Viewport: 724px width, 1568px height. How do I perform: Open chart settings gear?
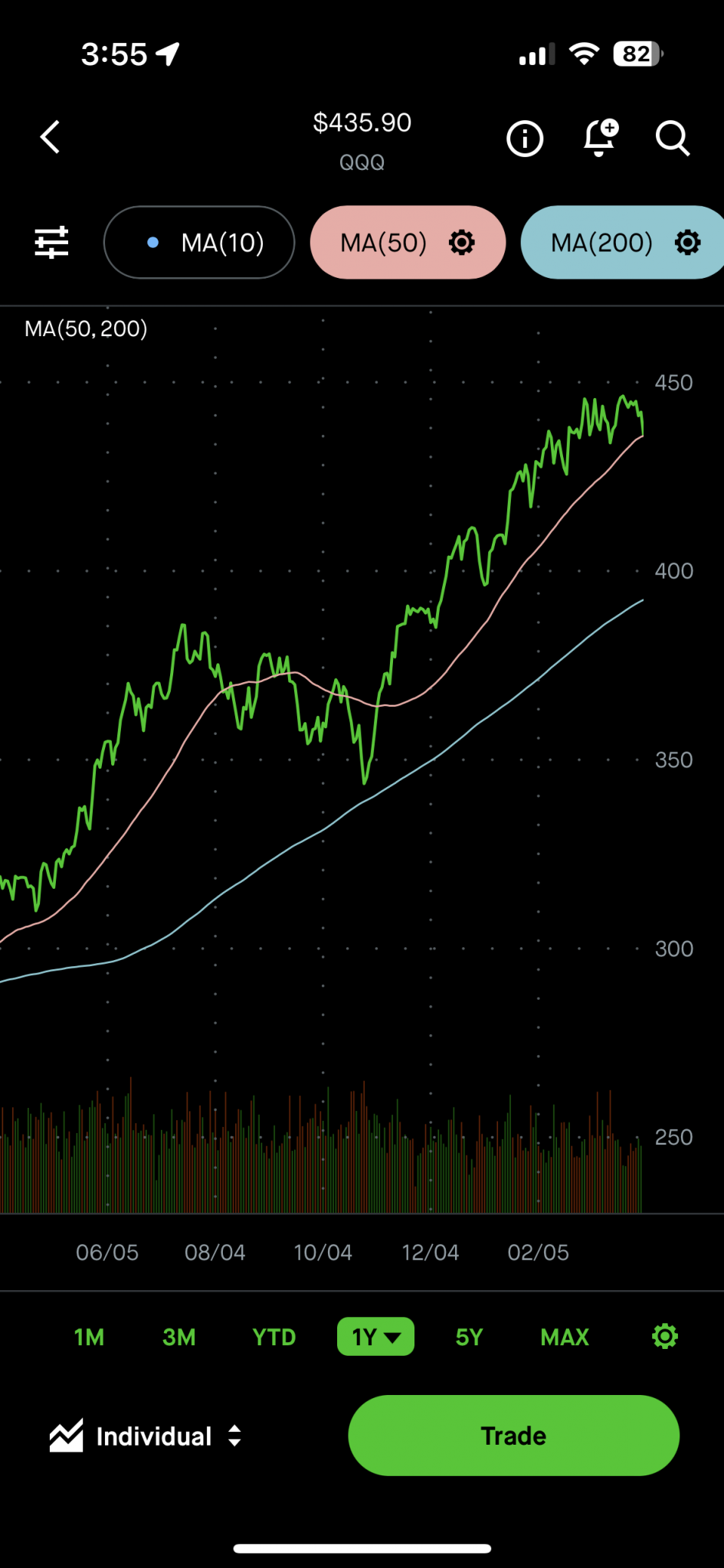tap(664, 1337)
